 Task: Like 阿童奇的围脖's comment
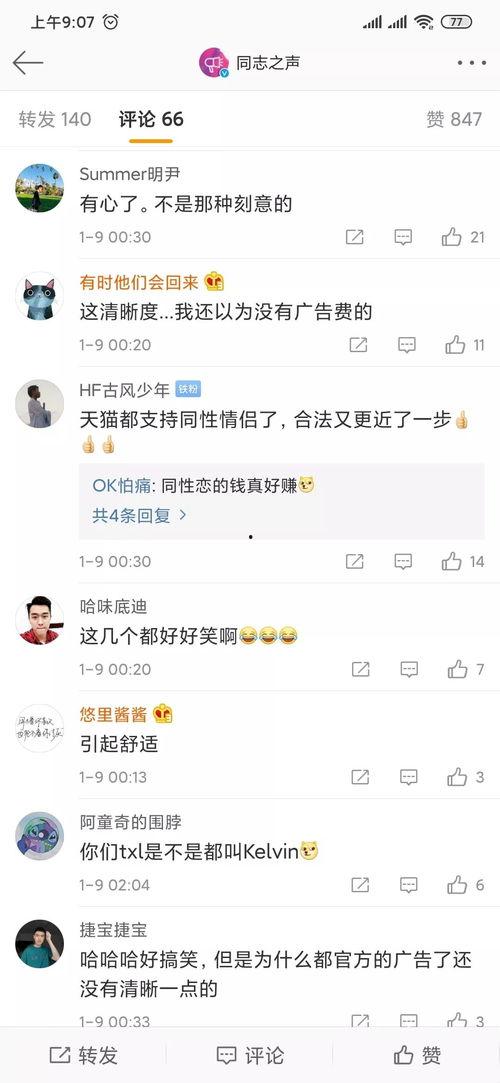click(x=465, y=885)
